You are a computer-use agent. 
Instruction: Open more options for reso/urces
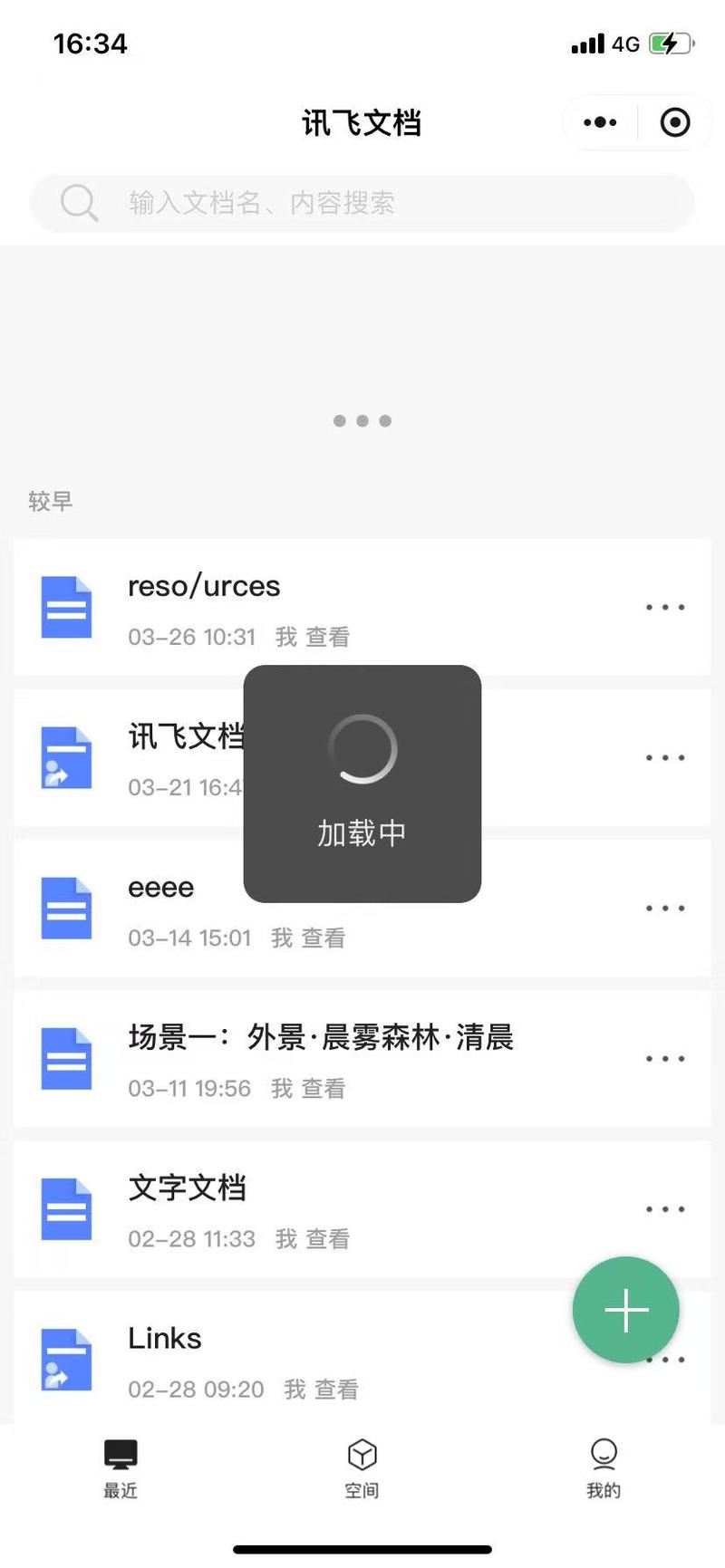tap(665, 607)
